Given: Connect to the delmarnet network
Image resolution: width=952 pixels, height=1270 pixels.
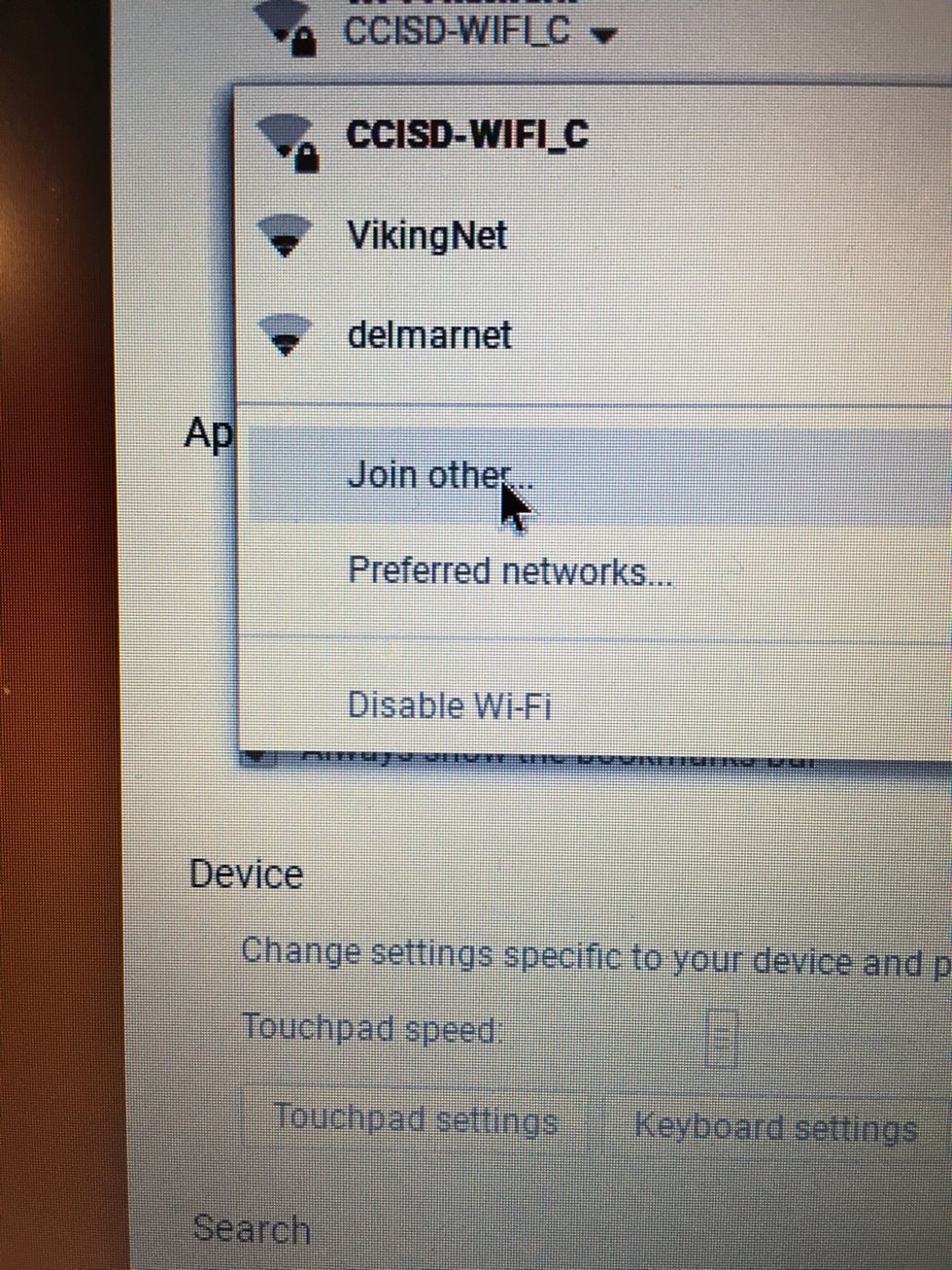Looking at the screenshot, I should click(x=428, y=335).
